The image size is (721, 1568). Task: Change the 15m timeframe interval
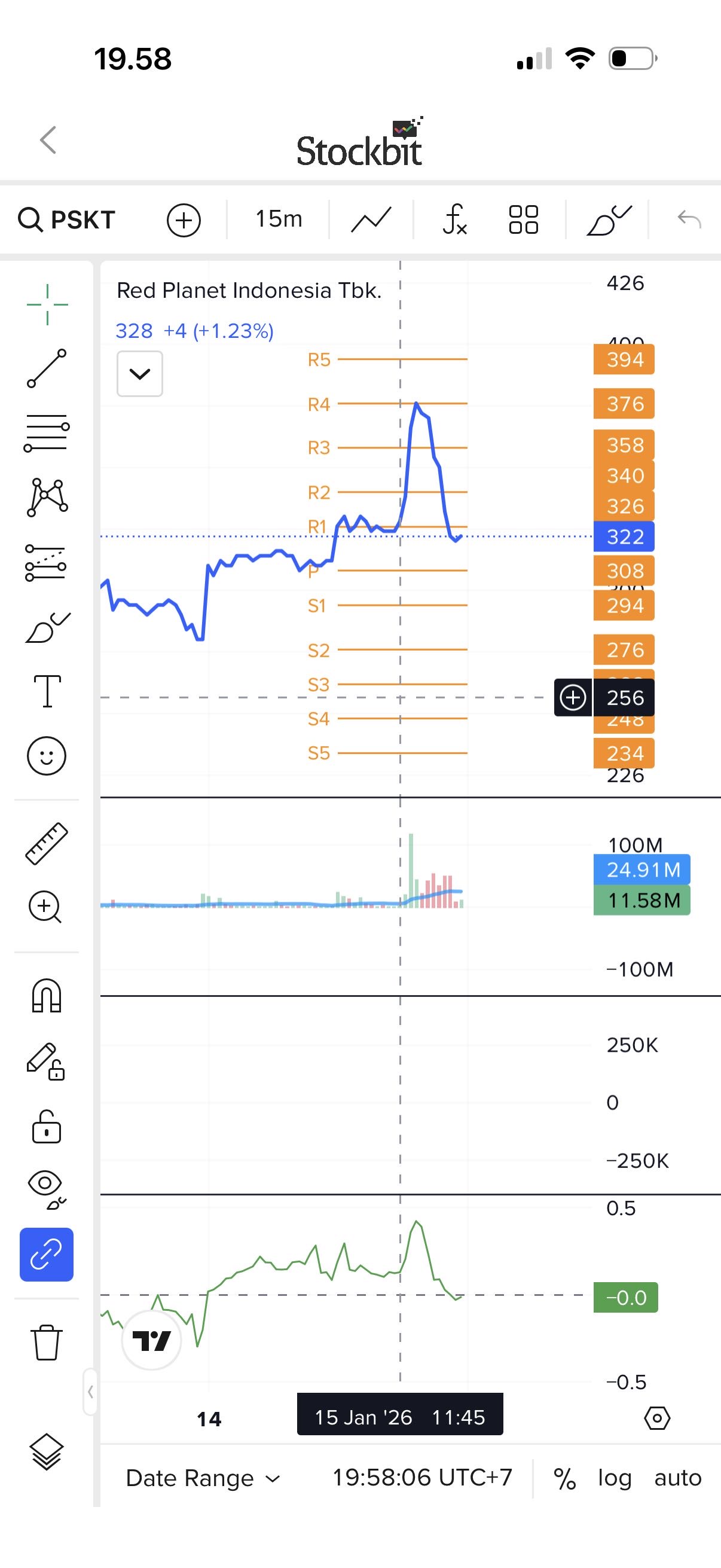(x=279, y=219)
